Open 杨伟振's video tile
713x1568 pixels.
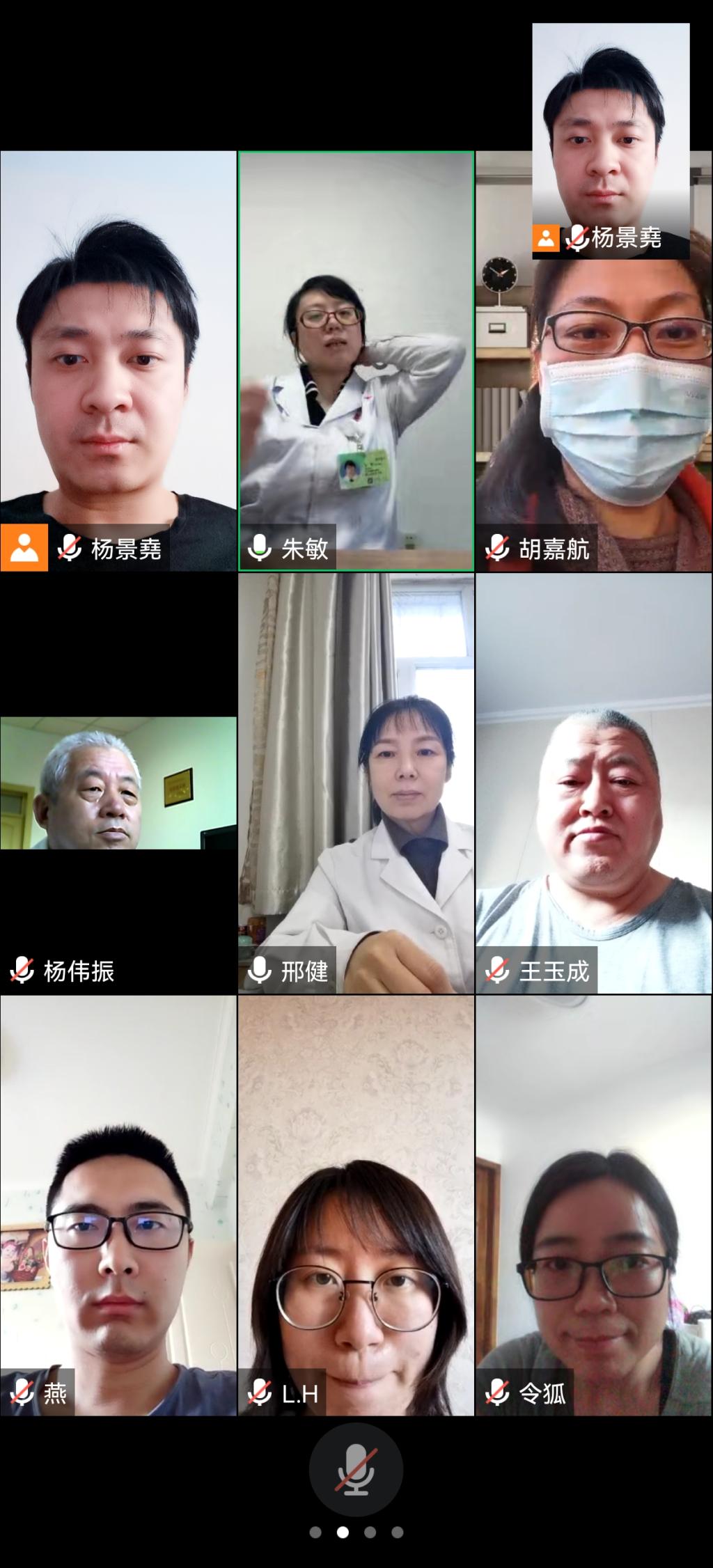(x=118, y=783)
